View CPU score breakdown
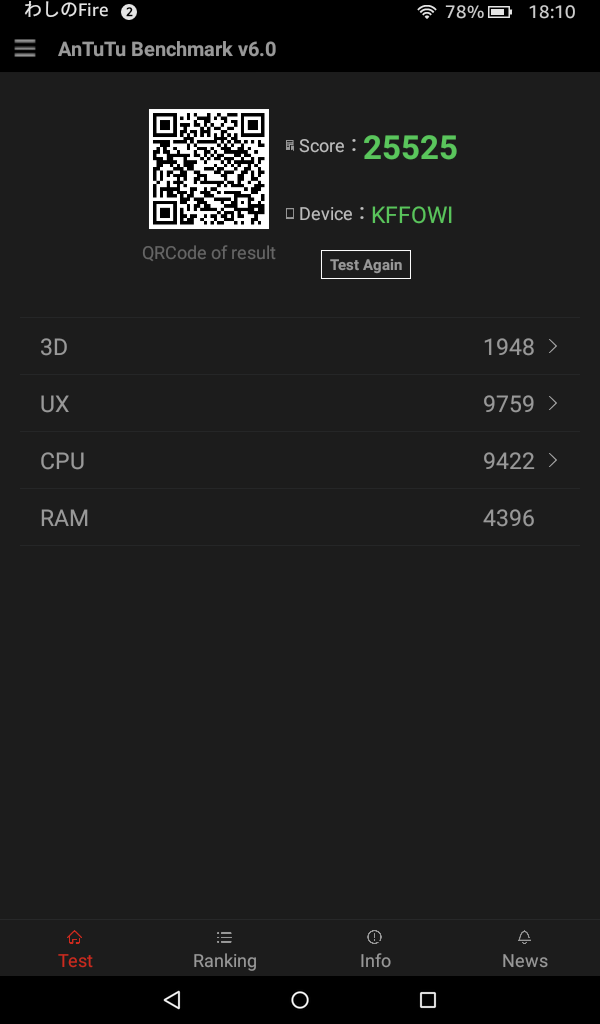The image size is (600, 1024). tap(300, 461)
